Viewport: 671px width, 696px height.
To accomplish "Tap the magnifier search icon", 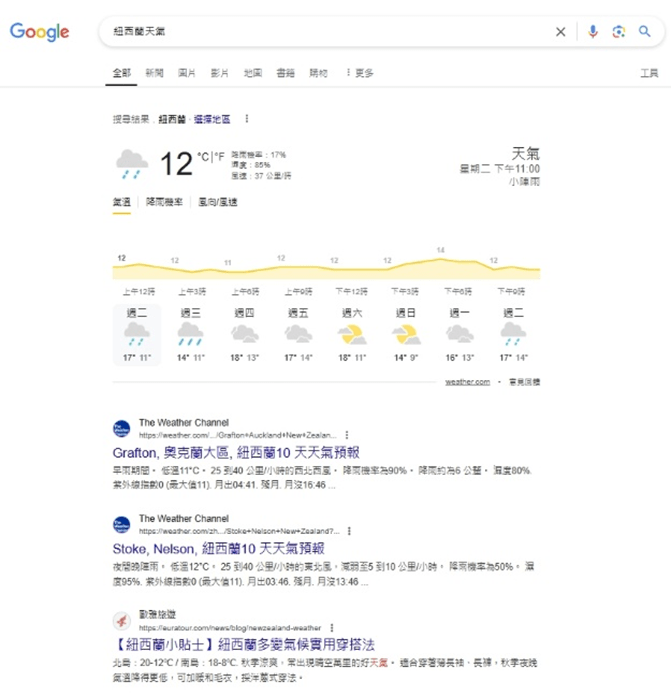I will tap(645, 32).
